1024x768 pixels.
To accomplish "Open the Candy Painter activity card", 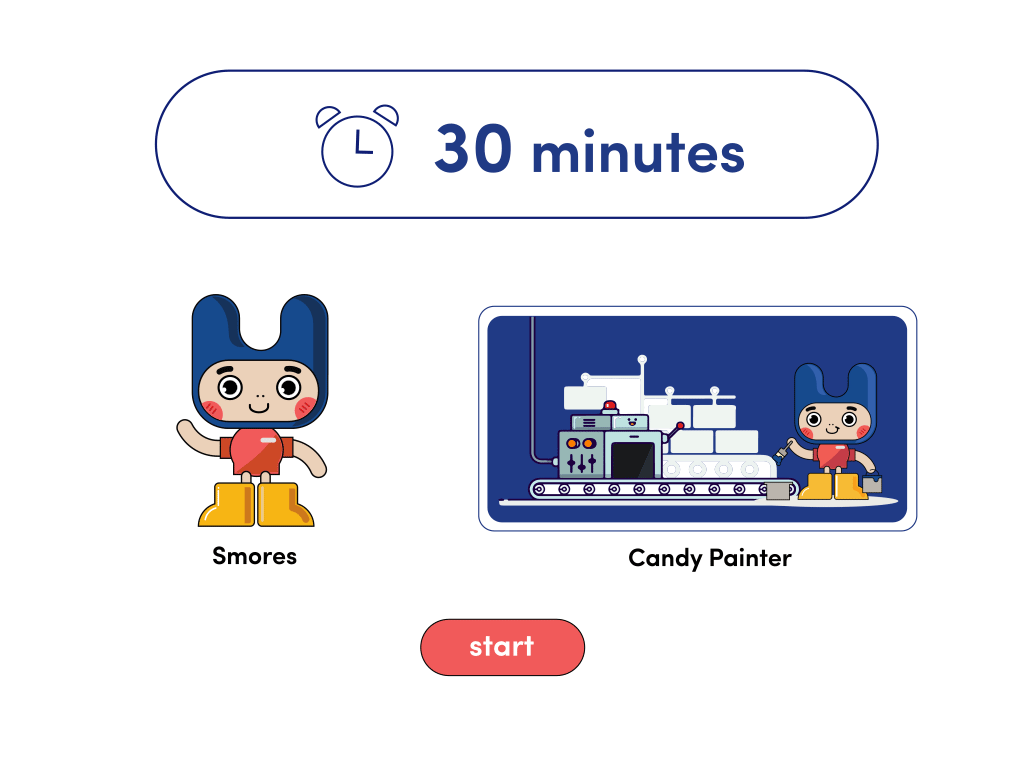I will [697, 419].
